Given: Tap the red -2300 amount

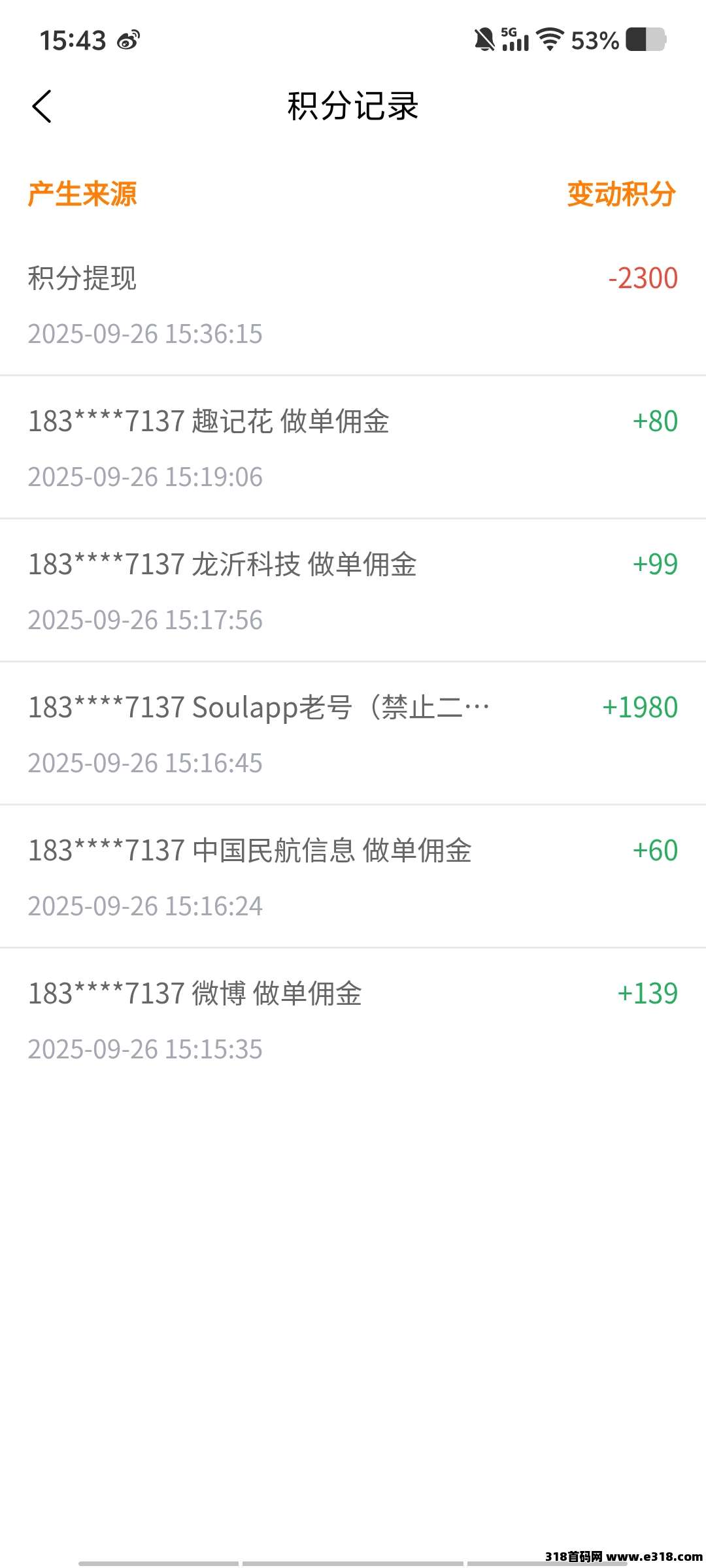Looking at the screenshot, I should [643, 279].
